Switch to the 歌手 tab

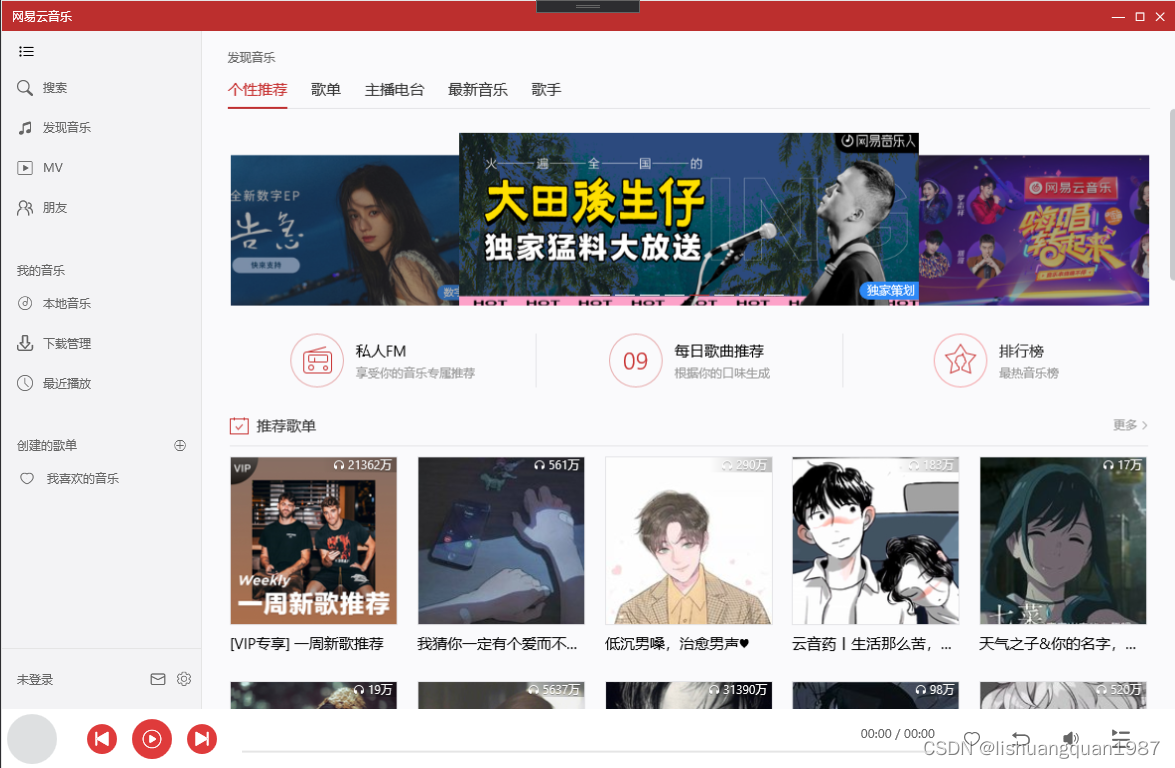pos(546,90)
